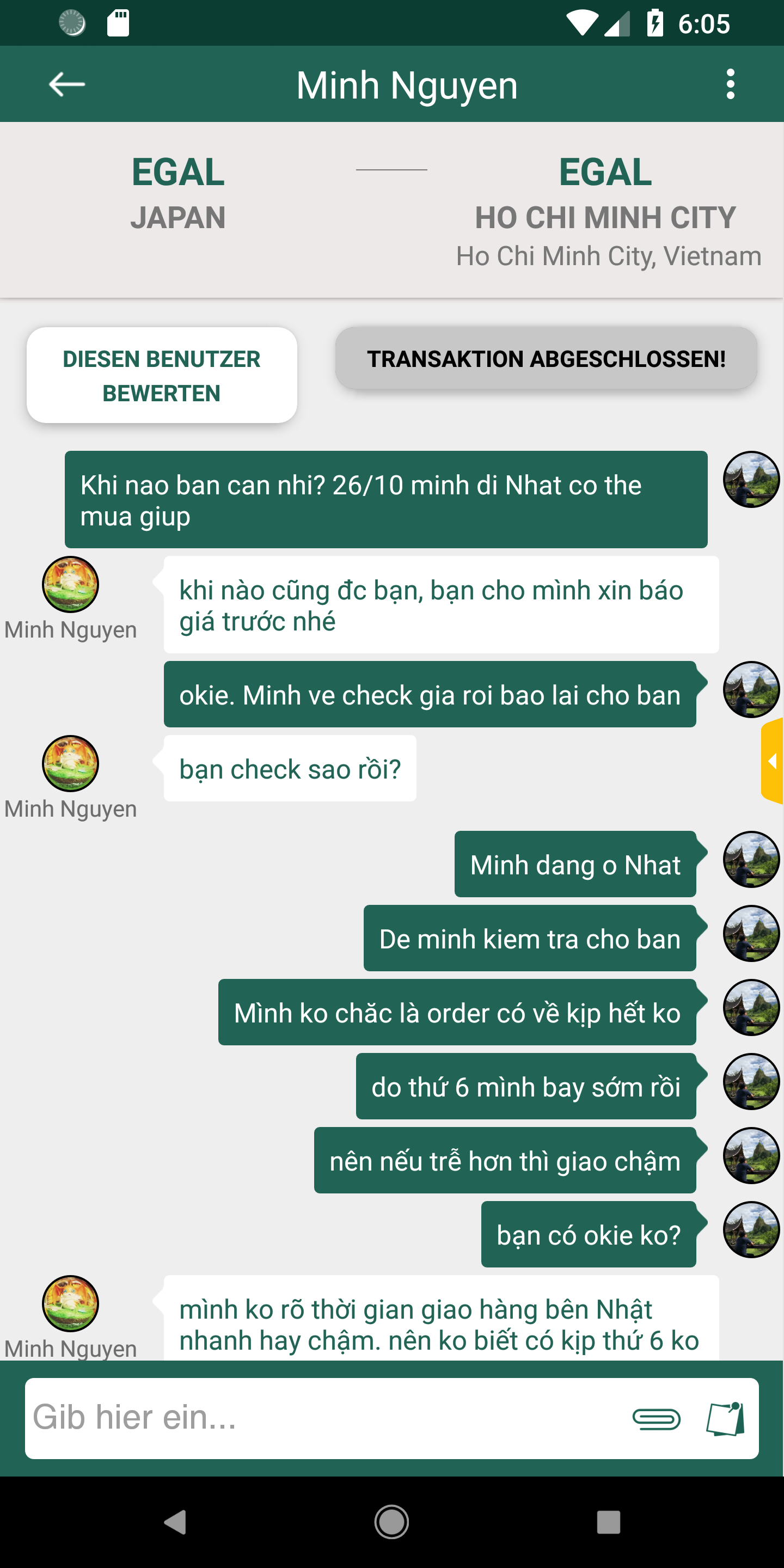Open the three-dot overflow menu
The width and height of the screenshot is (784, 1568).
tap(731, 84)
